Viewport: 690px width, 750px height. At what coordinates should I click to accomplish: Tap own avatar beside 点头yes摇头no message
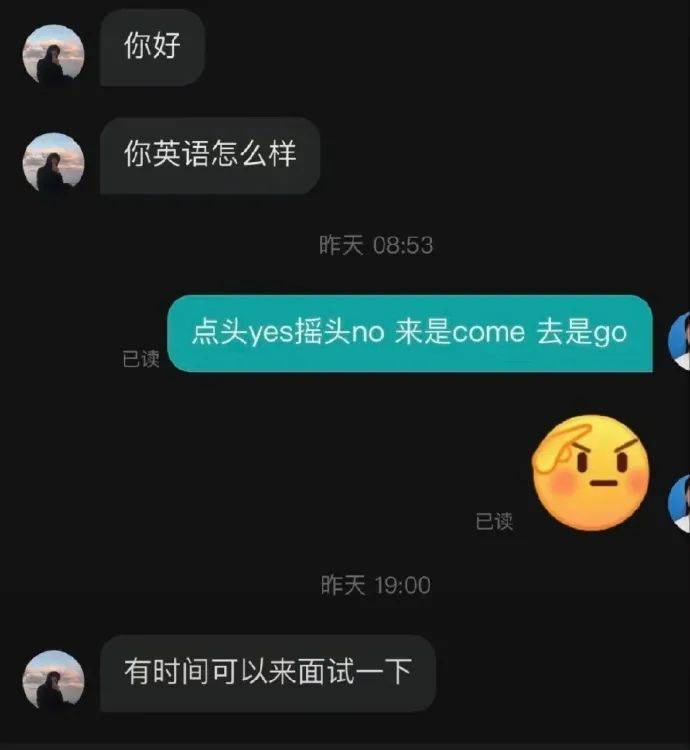680,341
